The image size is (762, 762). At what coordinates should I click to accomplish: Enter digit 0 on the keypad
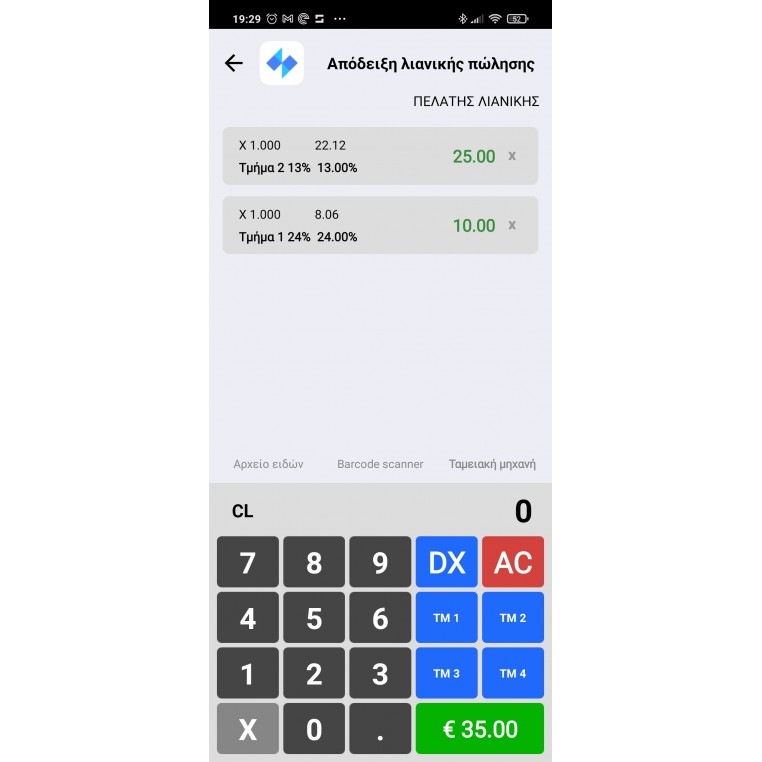314,729
